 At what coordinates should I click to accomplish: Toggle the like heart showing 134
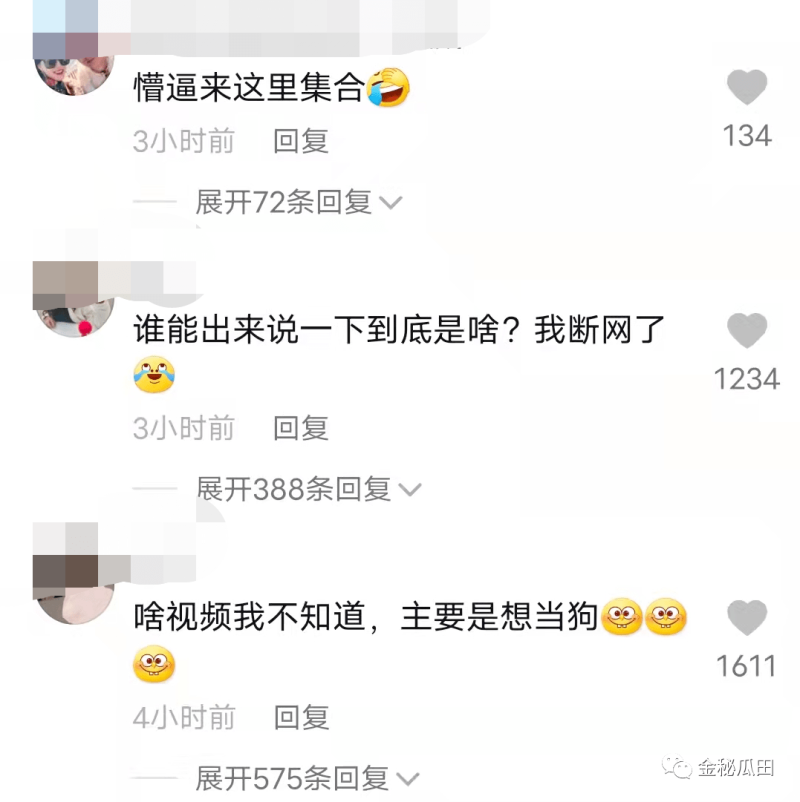tap(747, 86)
